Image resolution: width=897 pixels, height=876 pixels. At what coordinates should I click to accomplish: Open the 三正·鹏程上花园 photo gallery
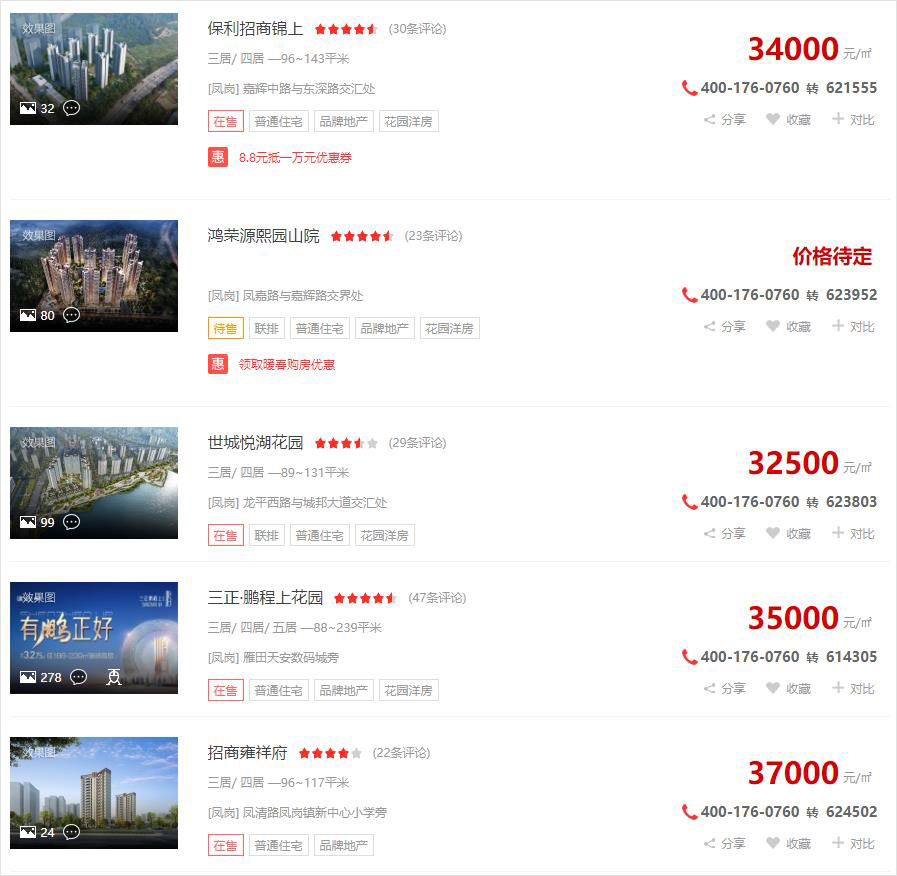coord(94,638)
